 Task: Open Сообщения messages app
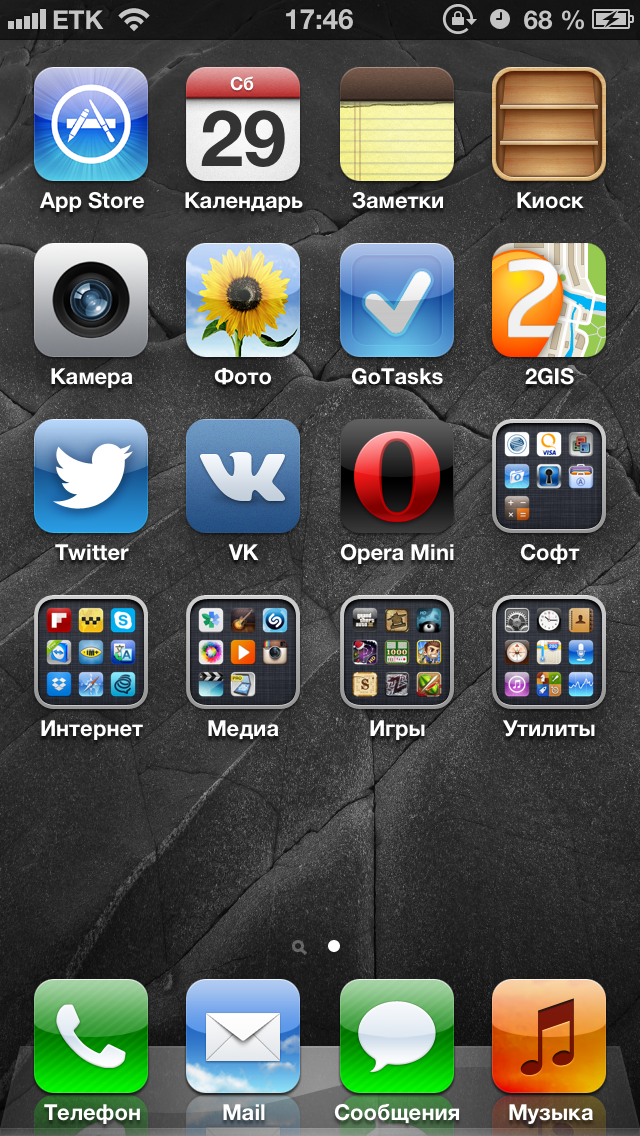(x=396, y=1036)
